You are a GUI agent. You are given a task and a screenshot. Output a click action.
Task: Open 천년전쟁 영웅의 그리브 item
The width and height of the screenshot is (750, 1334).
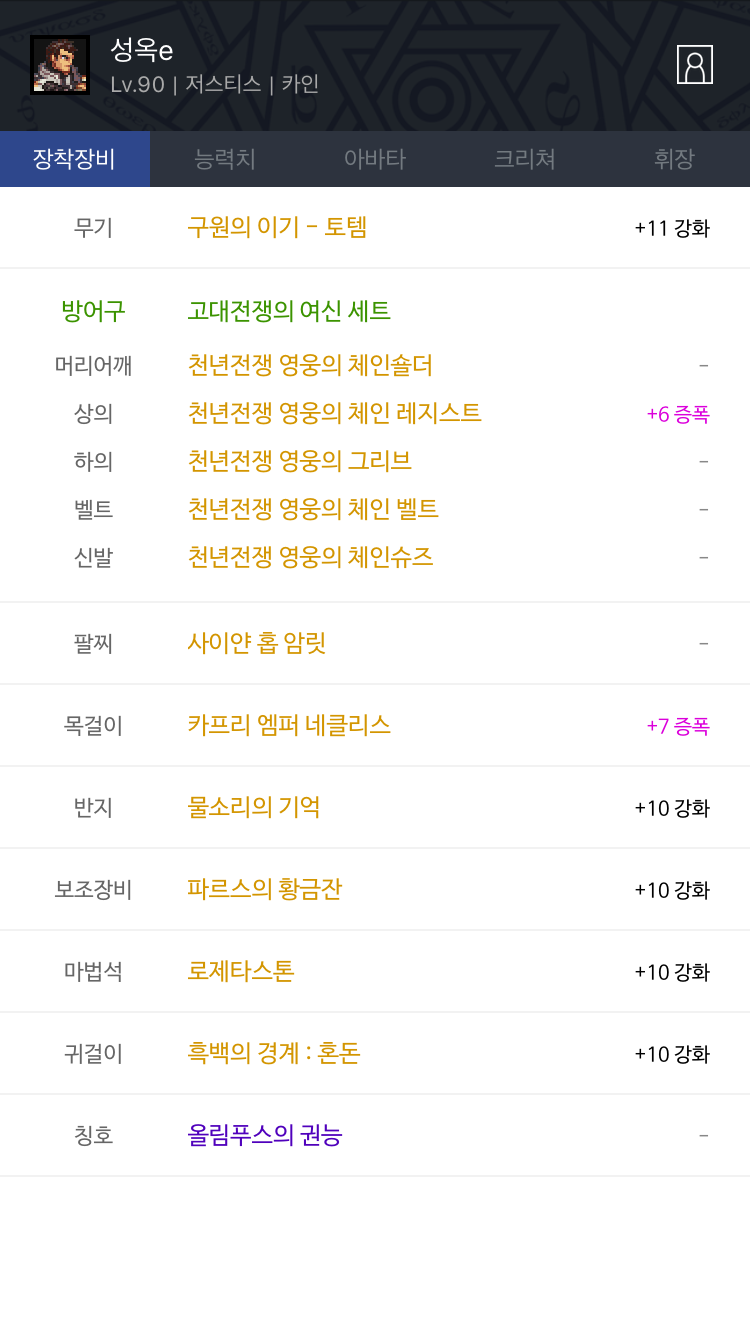click(x=299, y=461)
